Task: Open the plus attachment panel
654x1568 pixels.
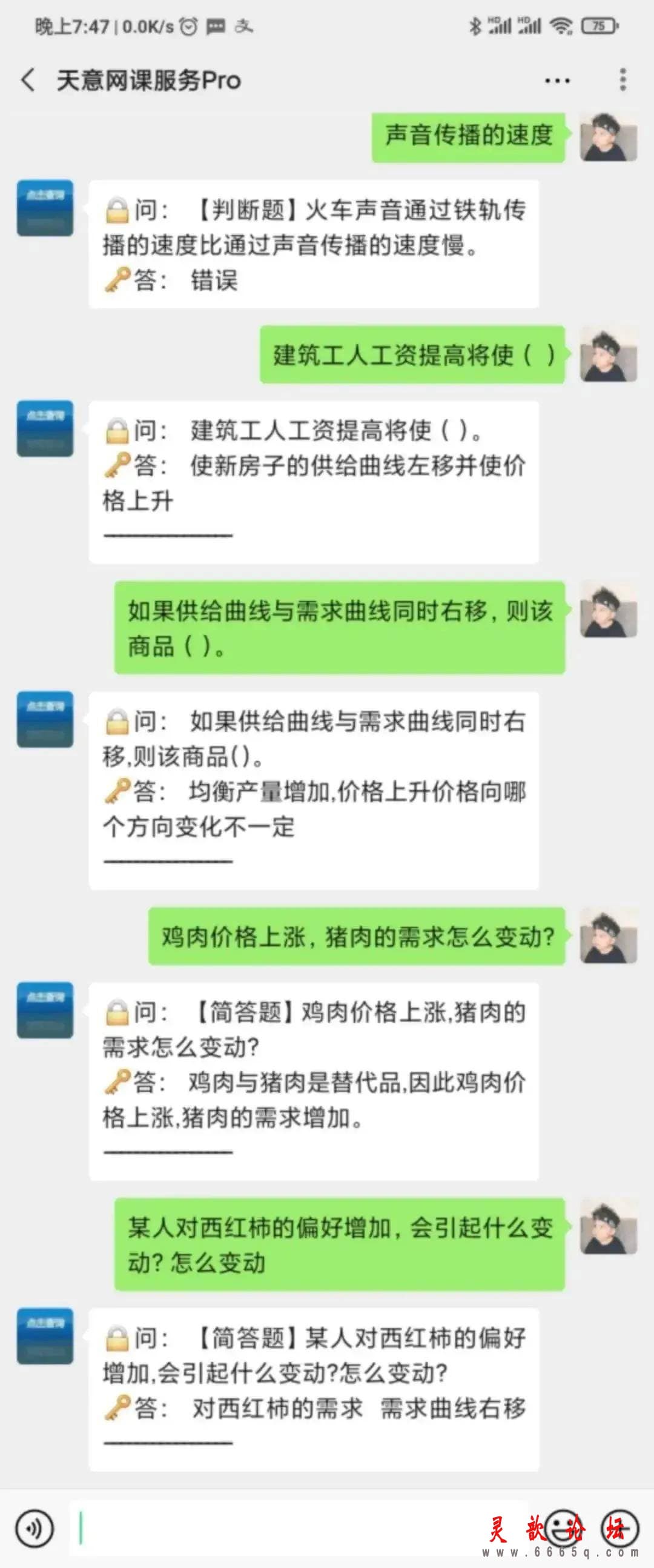Action: pyautogui.click(x=619, y=1527)
